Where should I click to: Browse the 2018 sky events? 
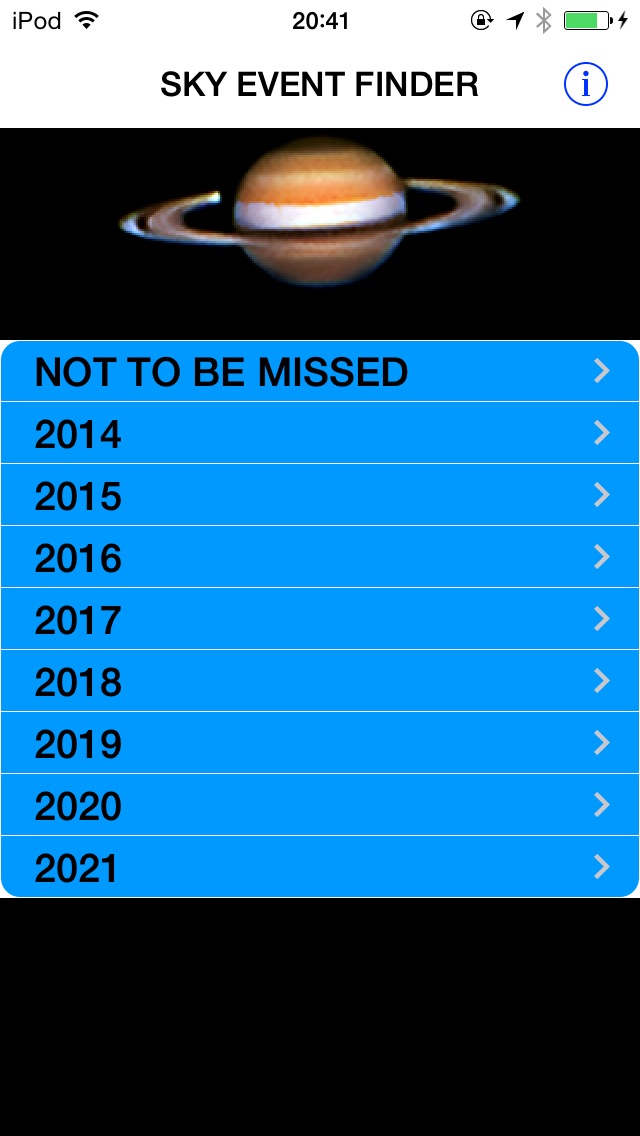(x=320, y=682)
